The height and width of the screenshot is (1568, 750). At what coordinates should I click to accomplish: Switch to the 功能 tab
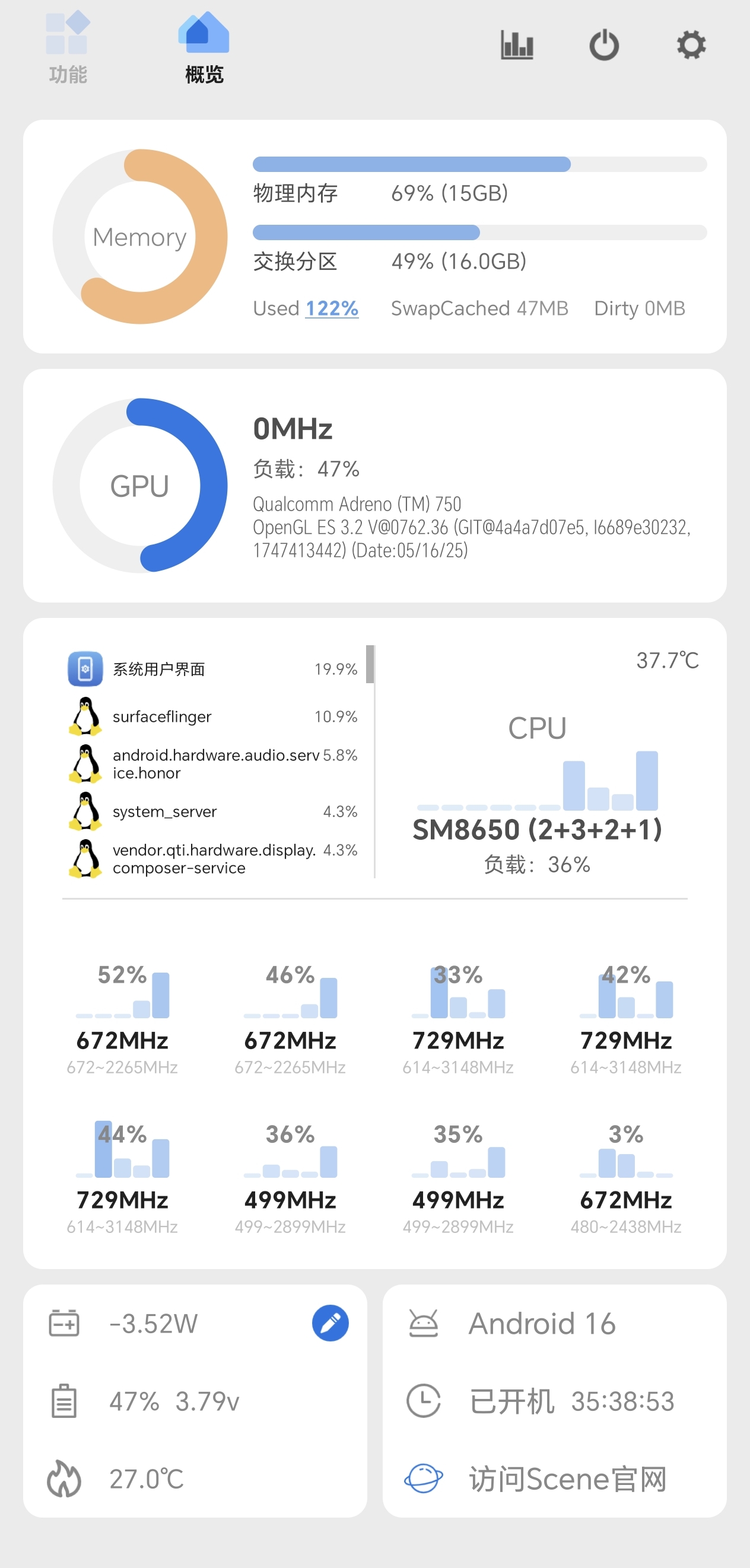click(x=68, y=47)
